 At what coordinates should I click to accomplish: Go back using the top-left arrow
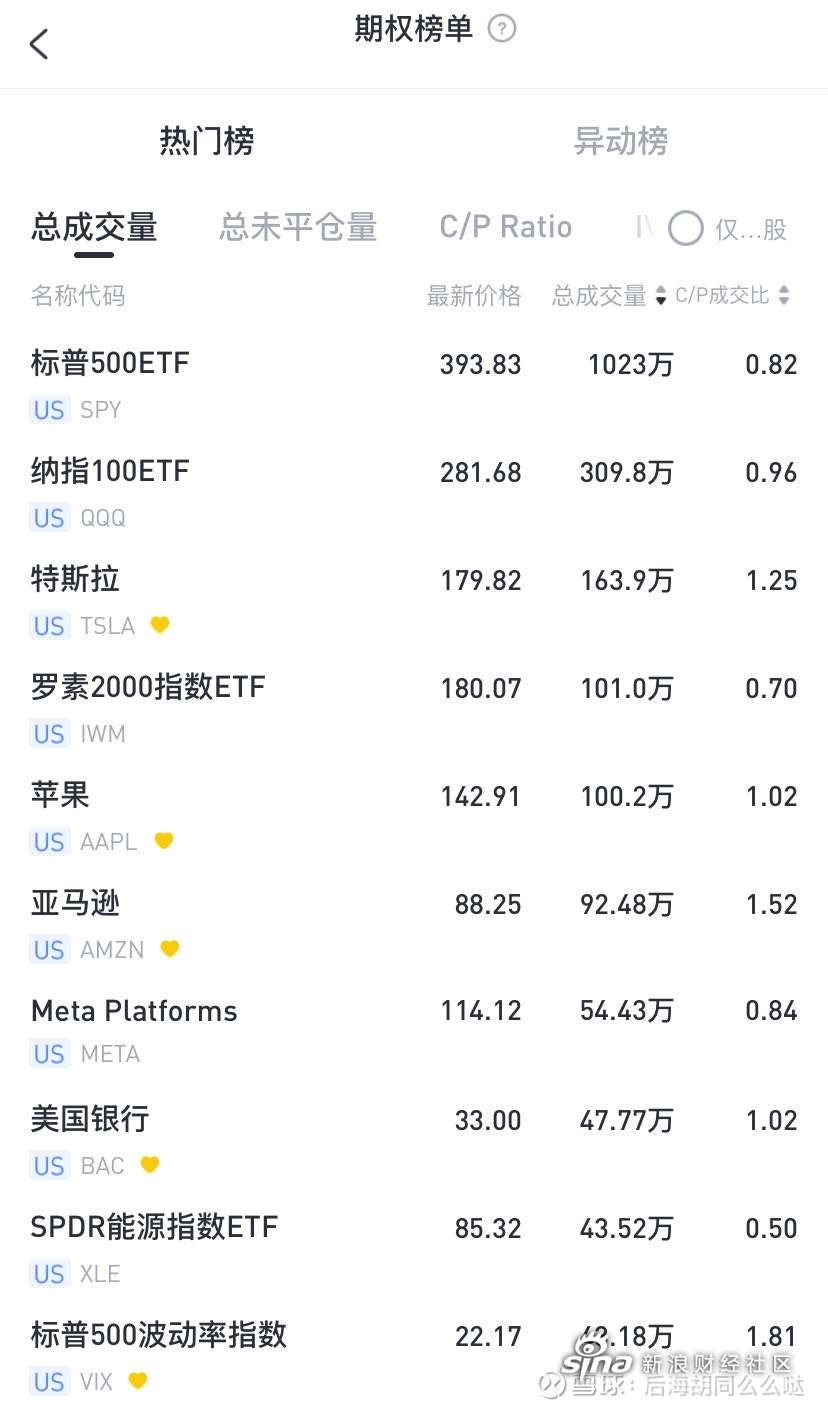(39, 44)
